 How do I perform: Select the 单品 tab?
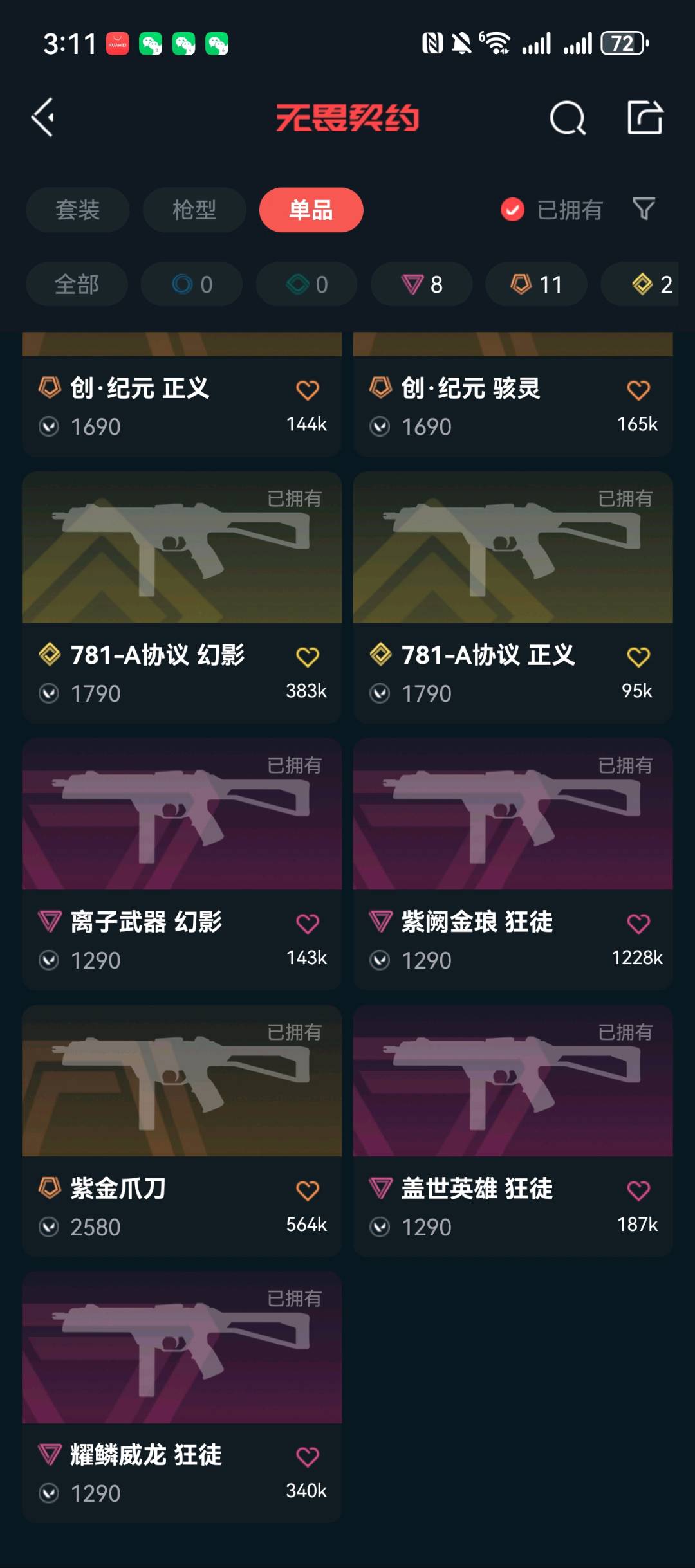pyautogui.click(x=311, y=210)
